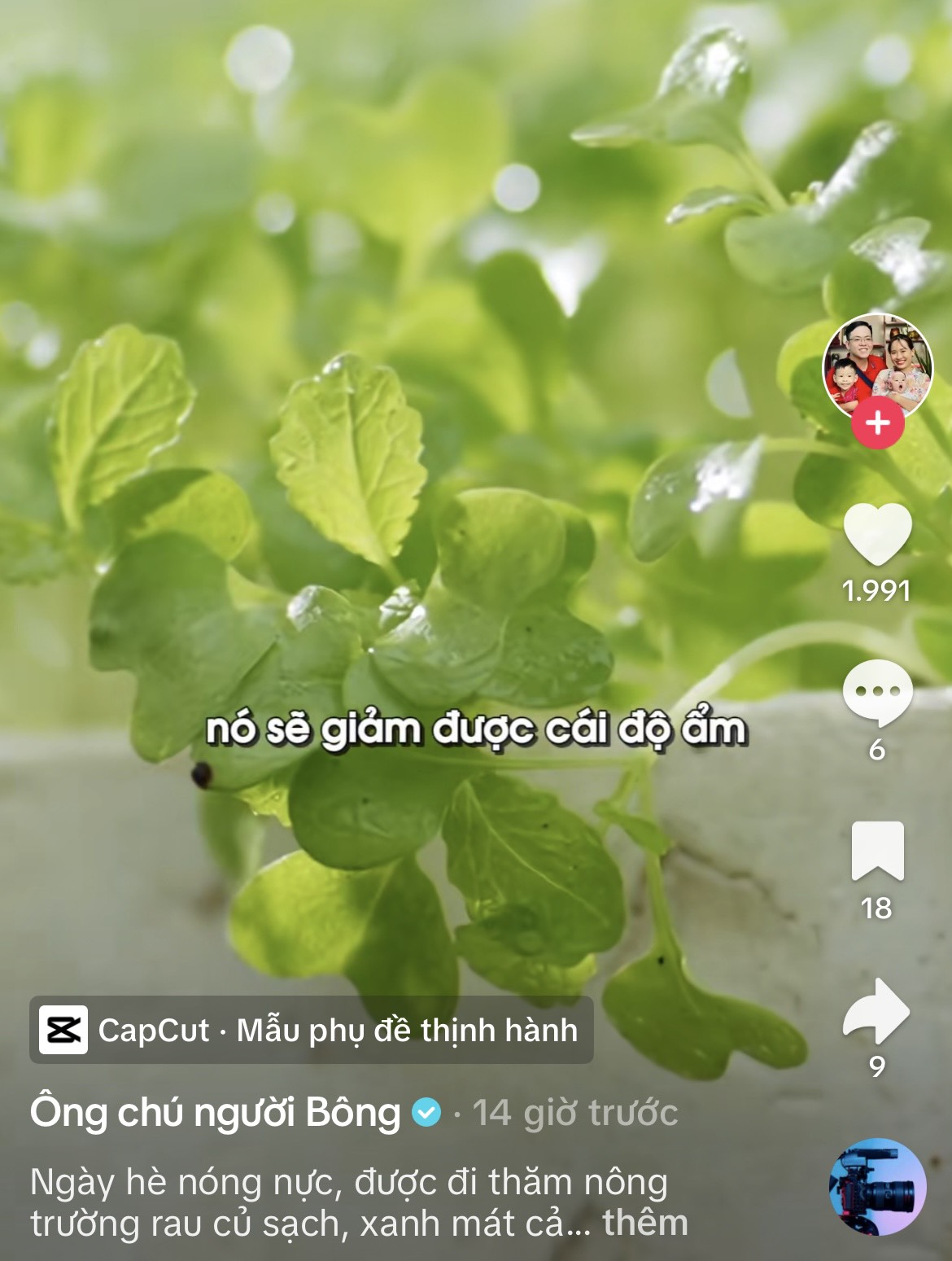Open the creator's profile picture
Image resolution: width=952 pixels, height=1261 pixels.
877,368
